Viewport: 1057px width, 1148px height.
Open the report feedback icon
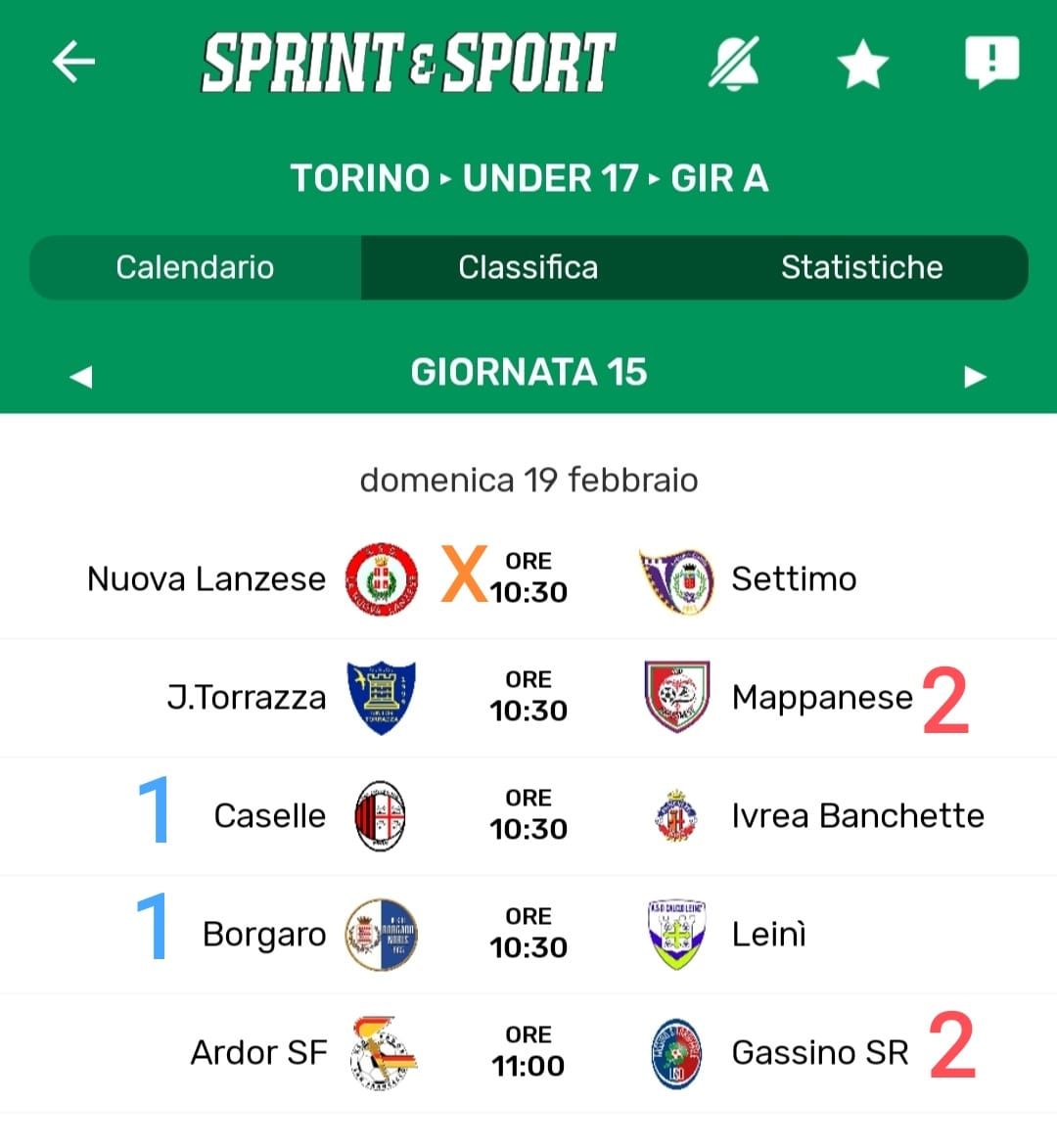click(991, 63)
